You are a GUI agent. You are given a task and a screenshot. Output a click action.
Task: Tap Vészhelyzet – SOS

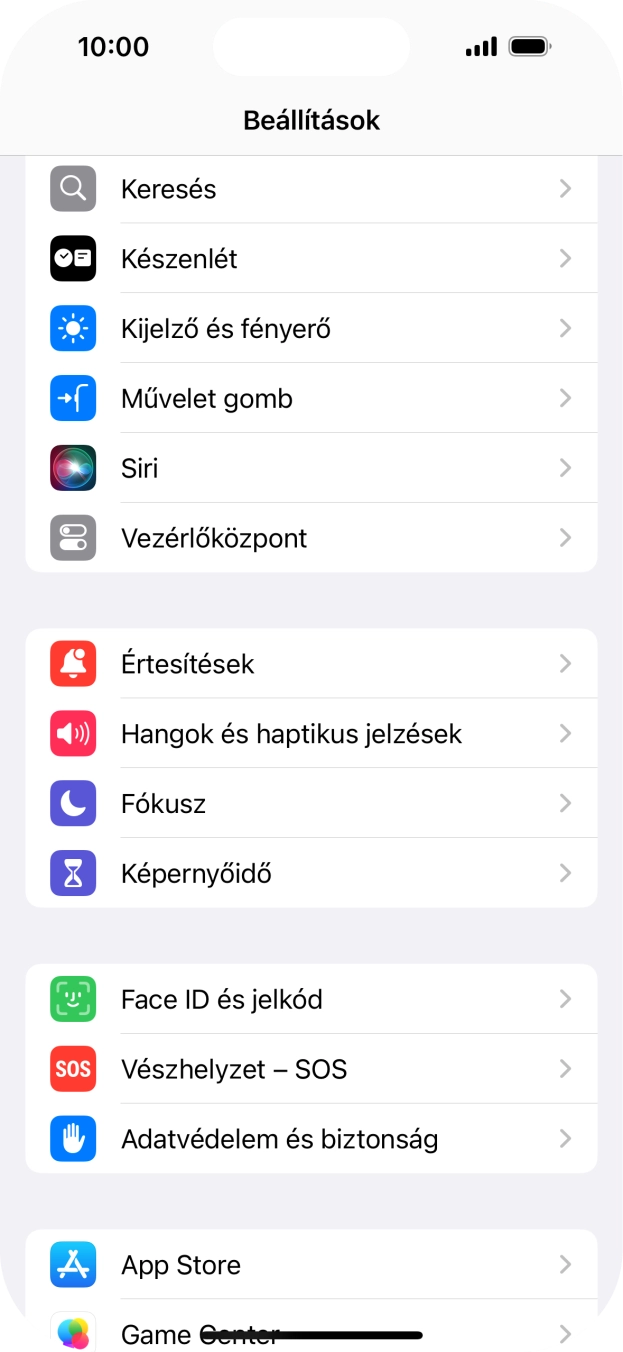[310, 1069]
